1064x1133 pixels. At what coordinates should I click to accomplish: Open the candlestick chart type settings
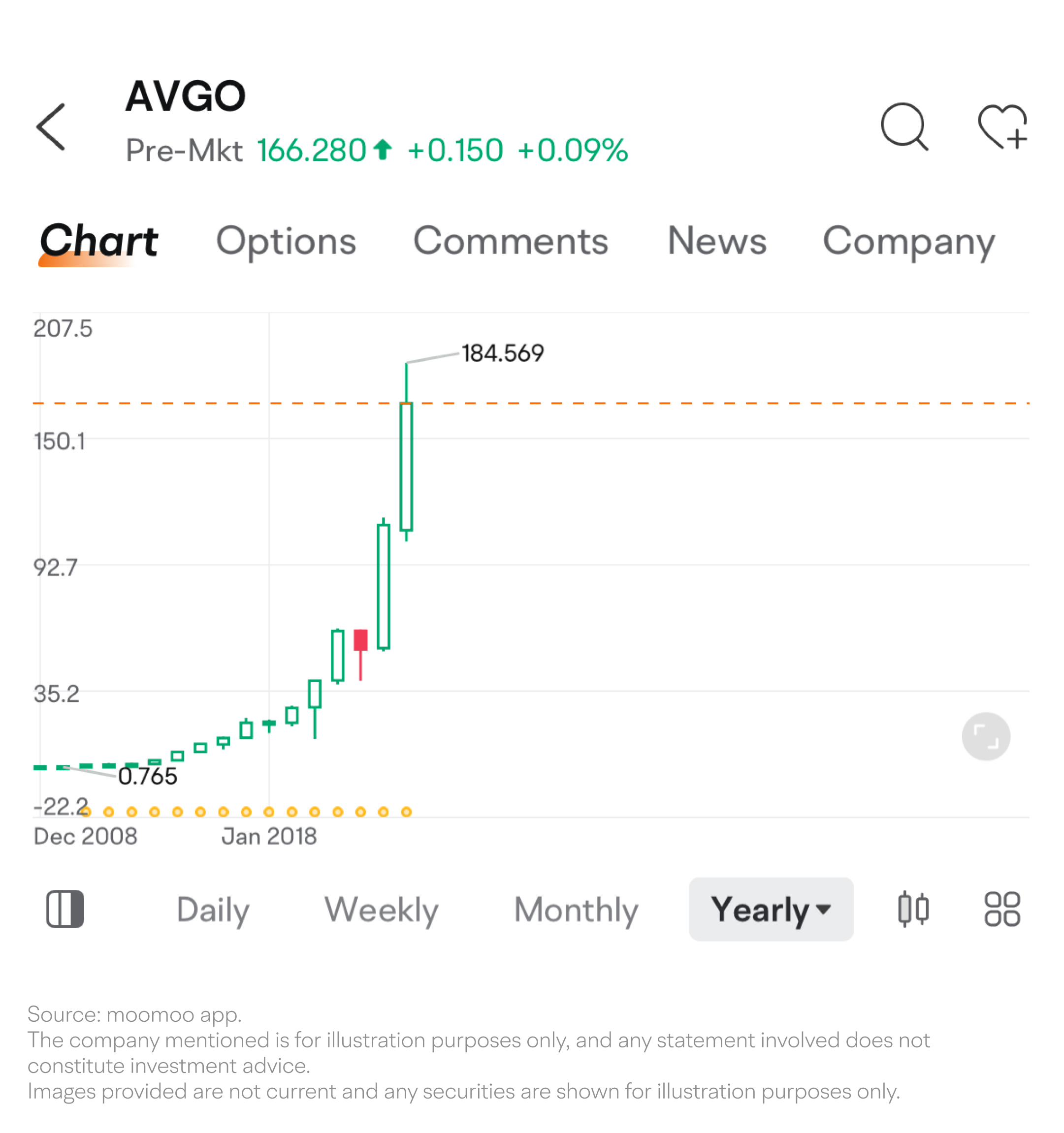pos(913,909)
